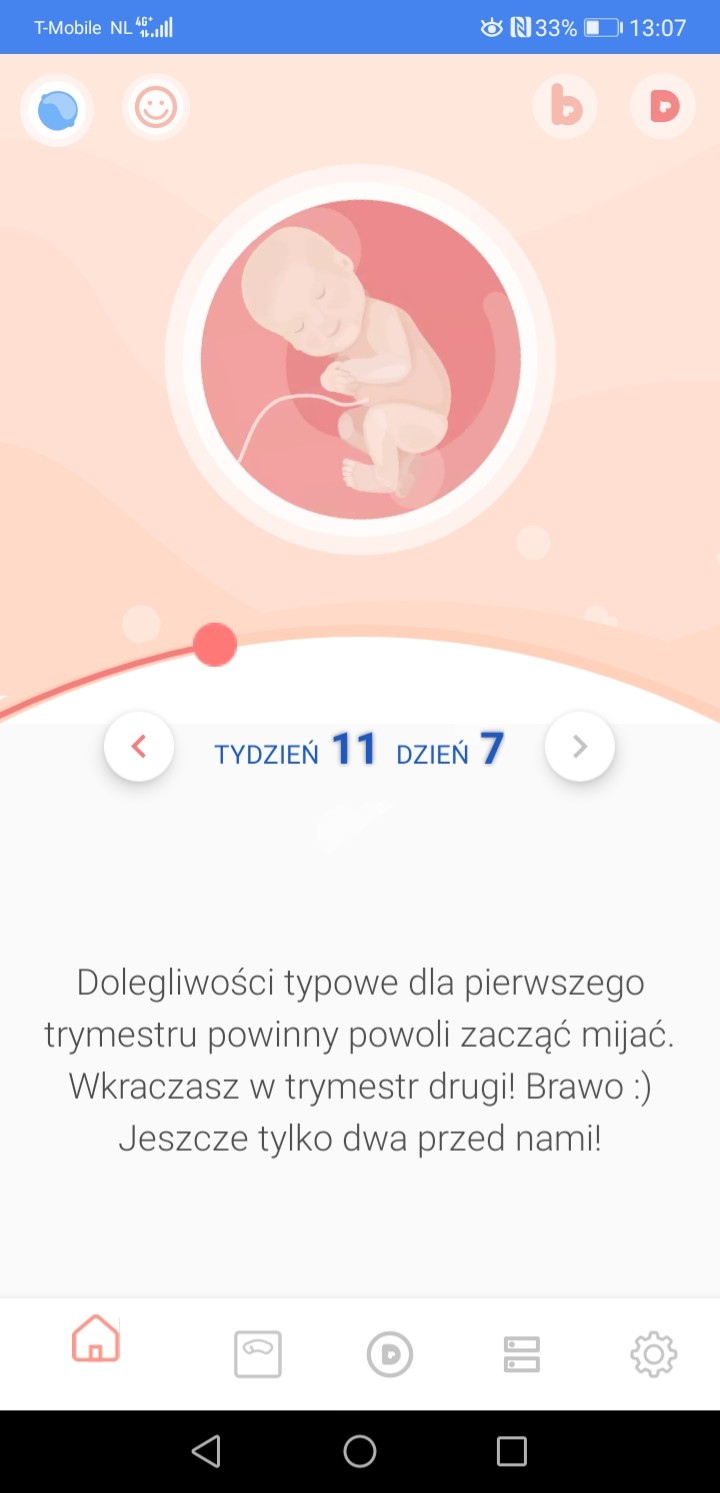The height and width of the screenshot is (1493, 720).
Task: Tap the blue circle icon at top
Action: coord(57,110)
